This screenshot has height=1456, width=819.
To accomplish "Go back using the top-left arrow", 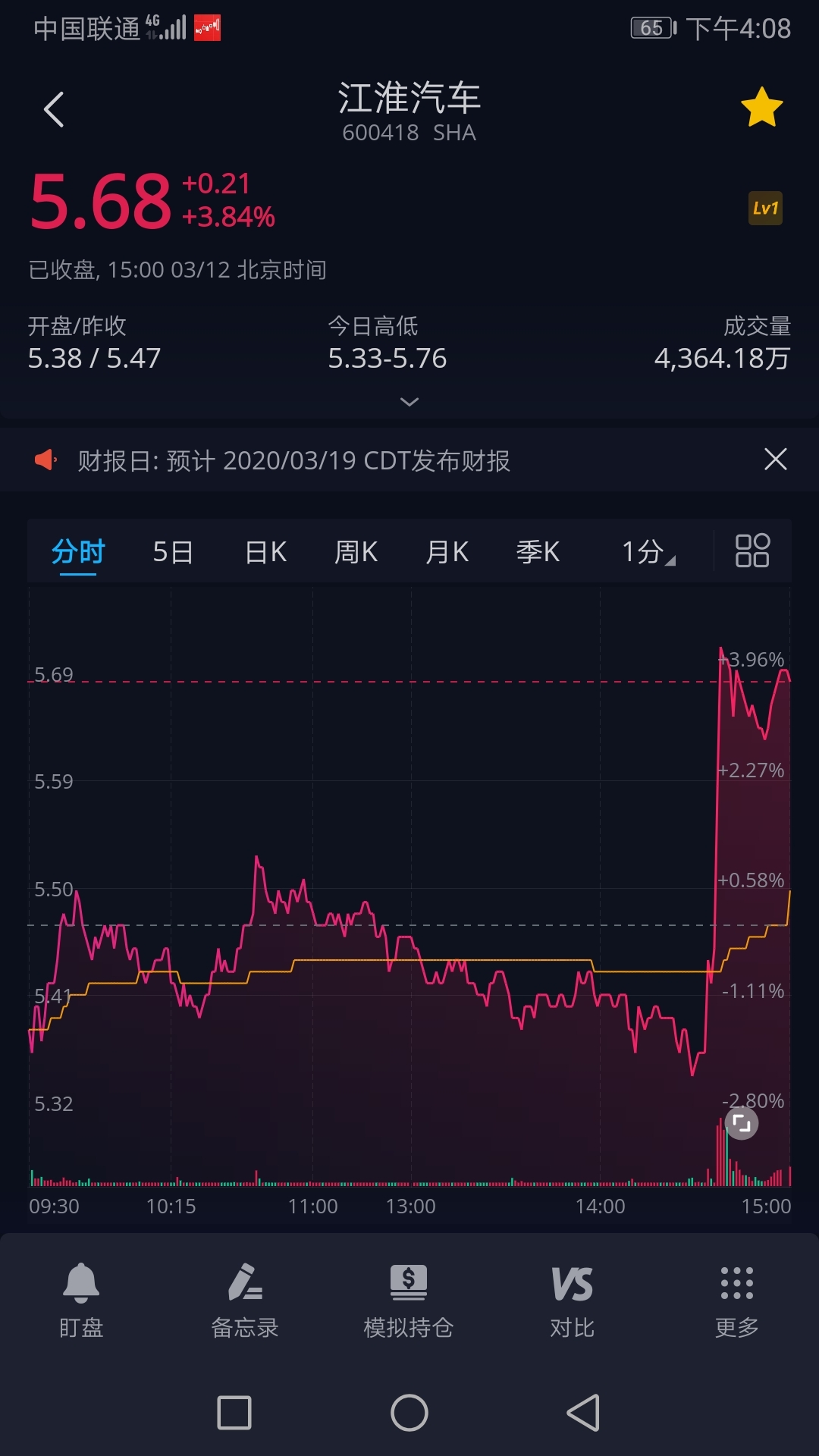I will pos(54,110).
